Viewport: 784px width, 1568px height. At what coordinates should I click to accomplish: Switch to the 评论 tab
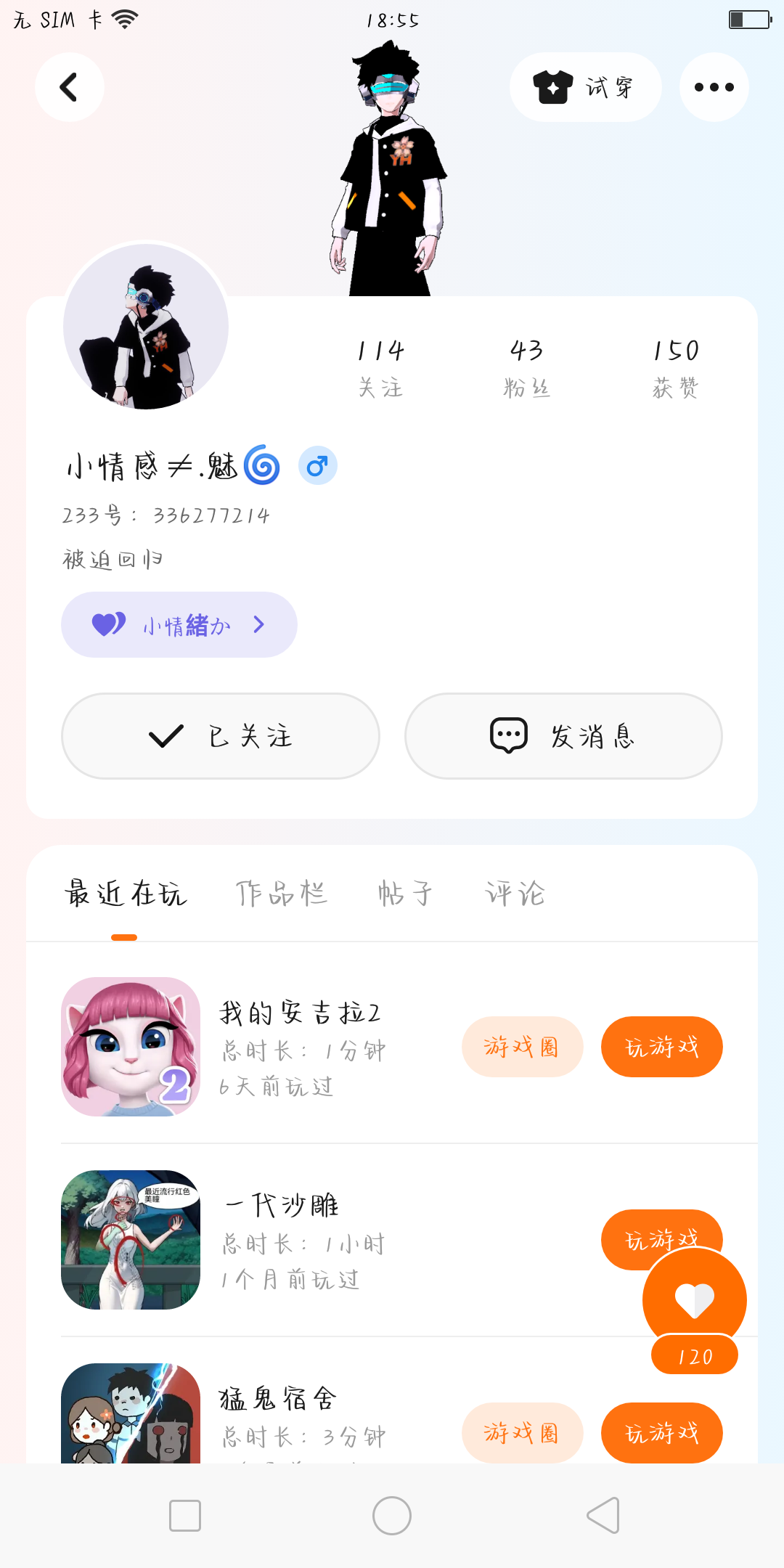pyautogui.click(x=515, y=894)
